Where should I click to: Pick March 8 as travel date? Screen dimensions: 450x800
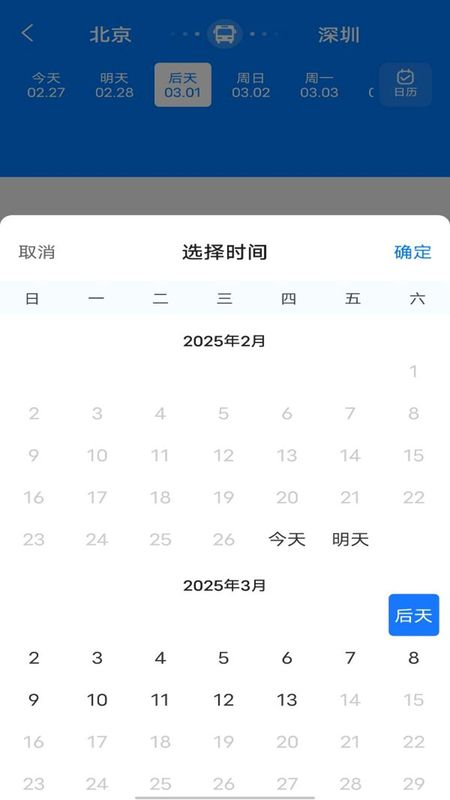(414, 658)
